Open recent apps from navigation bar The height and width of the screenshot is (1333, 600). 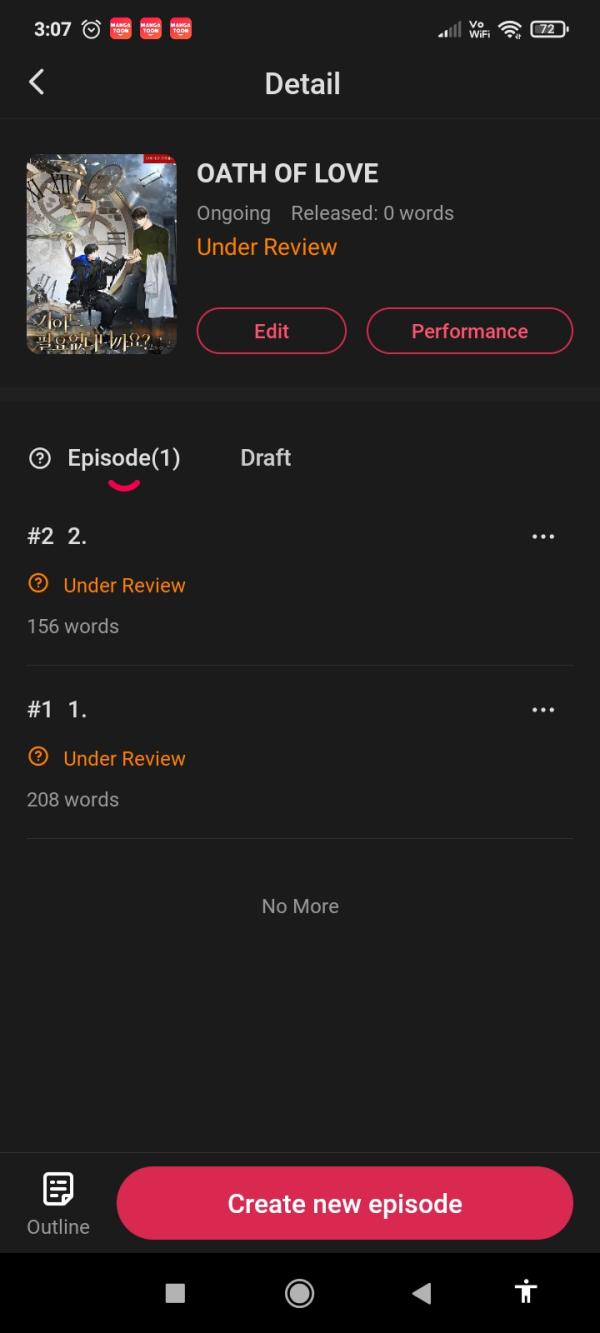(x=175, y=1293)
